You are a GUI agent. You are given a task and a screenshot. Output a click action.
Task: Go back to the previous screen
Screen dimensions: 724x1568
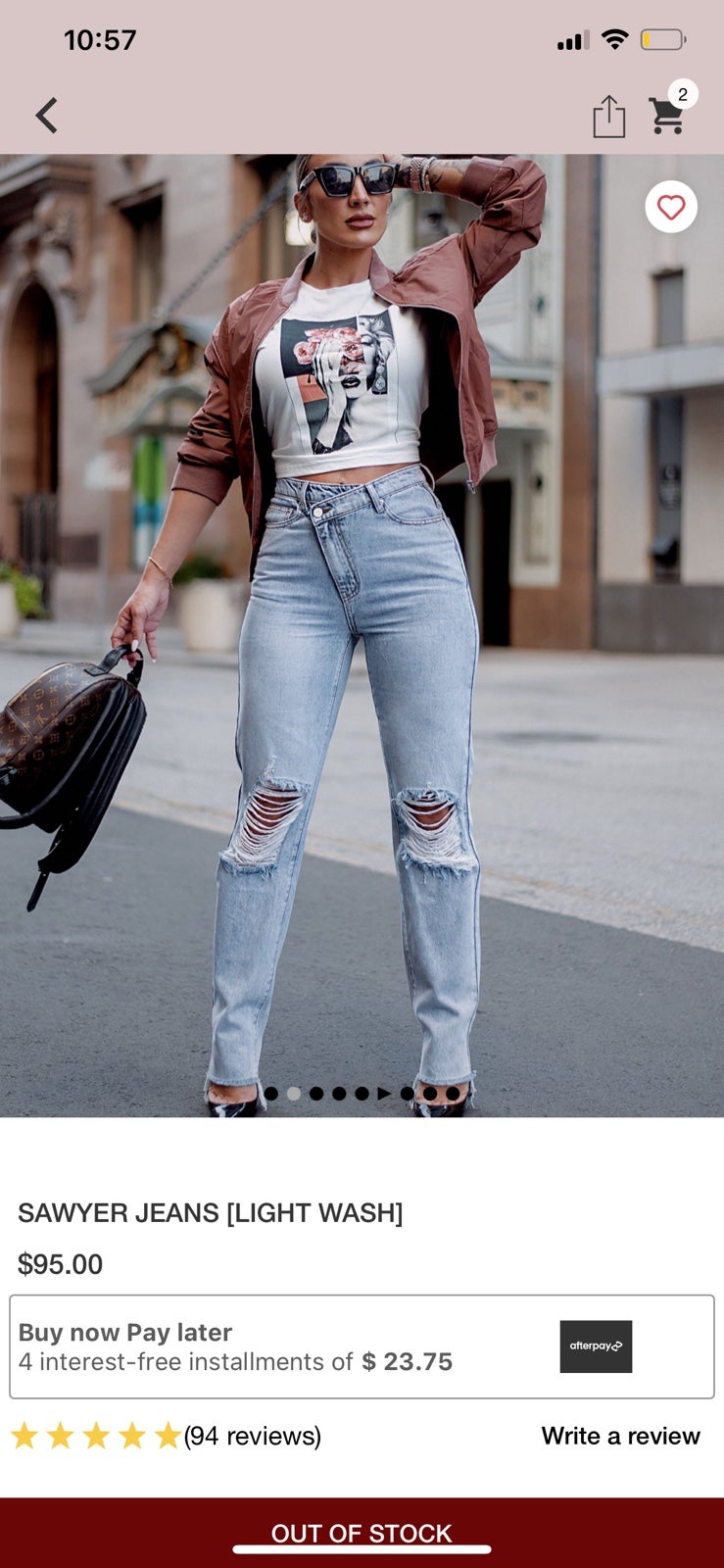click(x=46, y=116)
